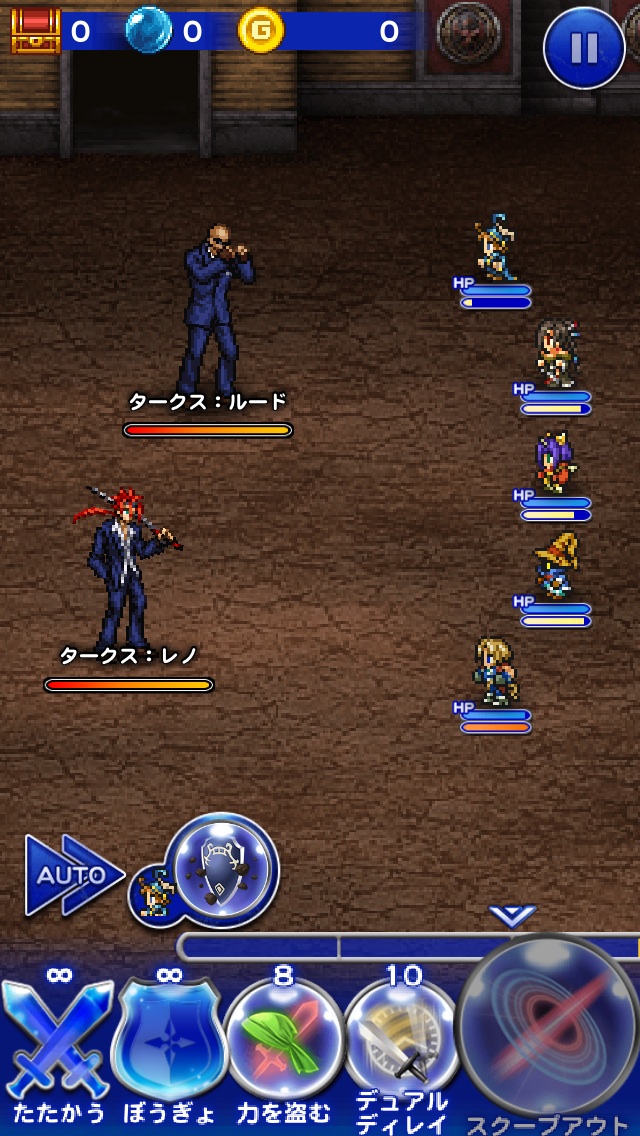
Task: Select the たたかう attack command
Action: [57, 1040]
